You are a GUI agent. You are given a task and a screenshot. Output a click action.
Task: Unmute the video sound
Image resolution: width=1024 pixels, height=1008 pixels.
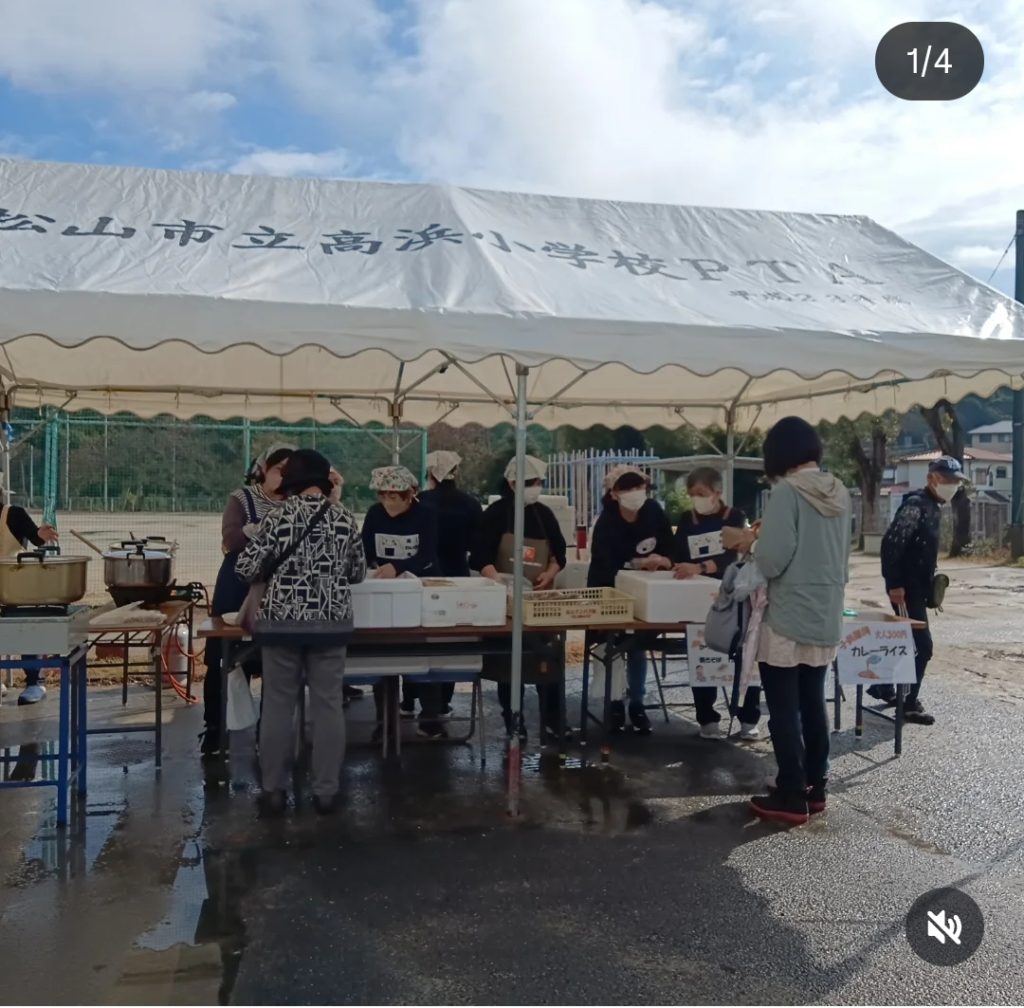click(x=944, y=927)
